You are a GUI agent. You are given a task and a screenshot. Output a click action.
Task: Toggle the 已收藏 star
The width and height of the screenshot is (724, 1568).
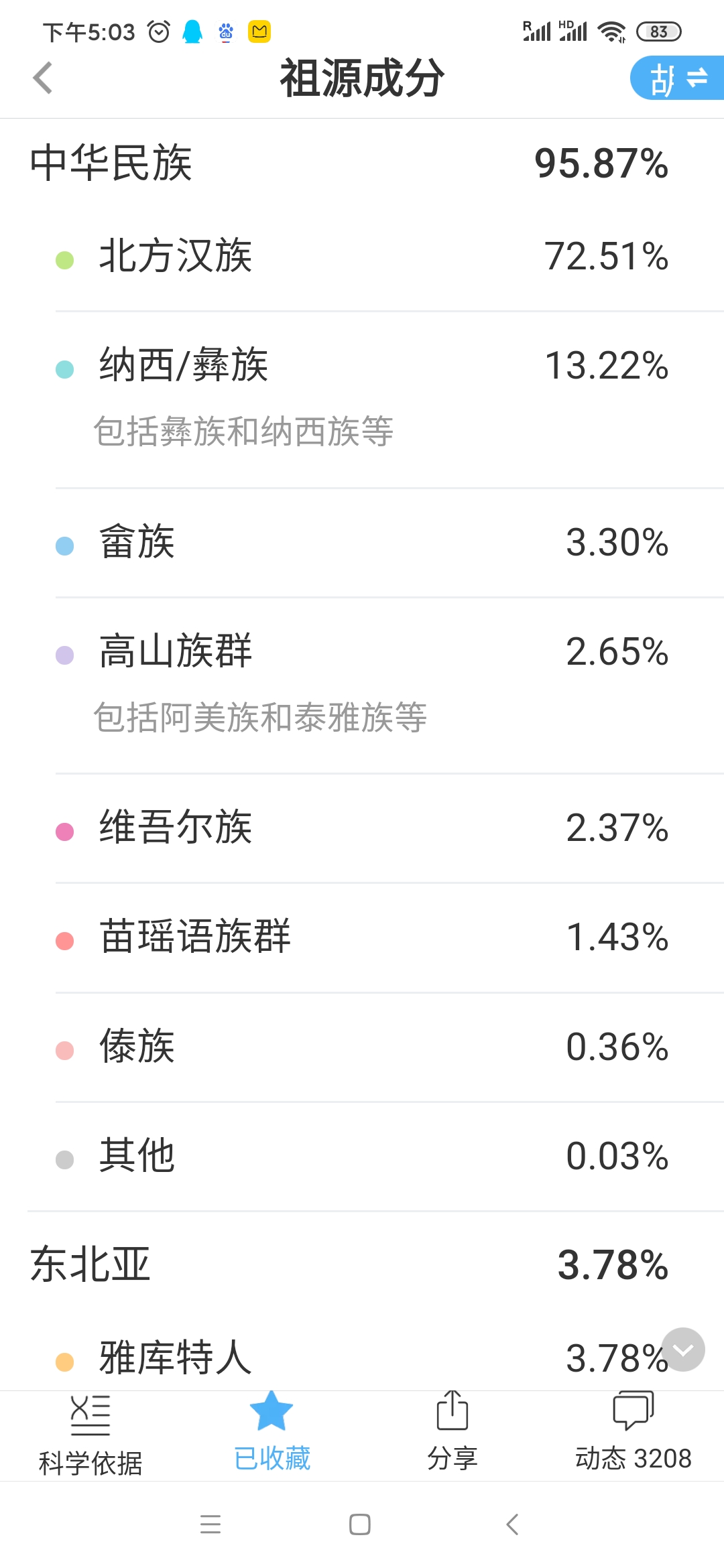(x=271, y=1433)
